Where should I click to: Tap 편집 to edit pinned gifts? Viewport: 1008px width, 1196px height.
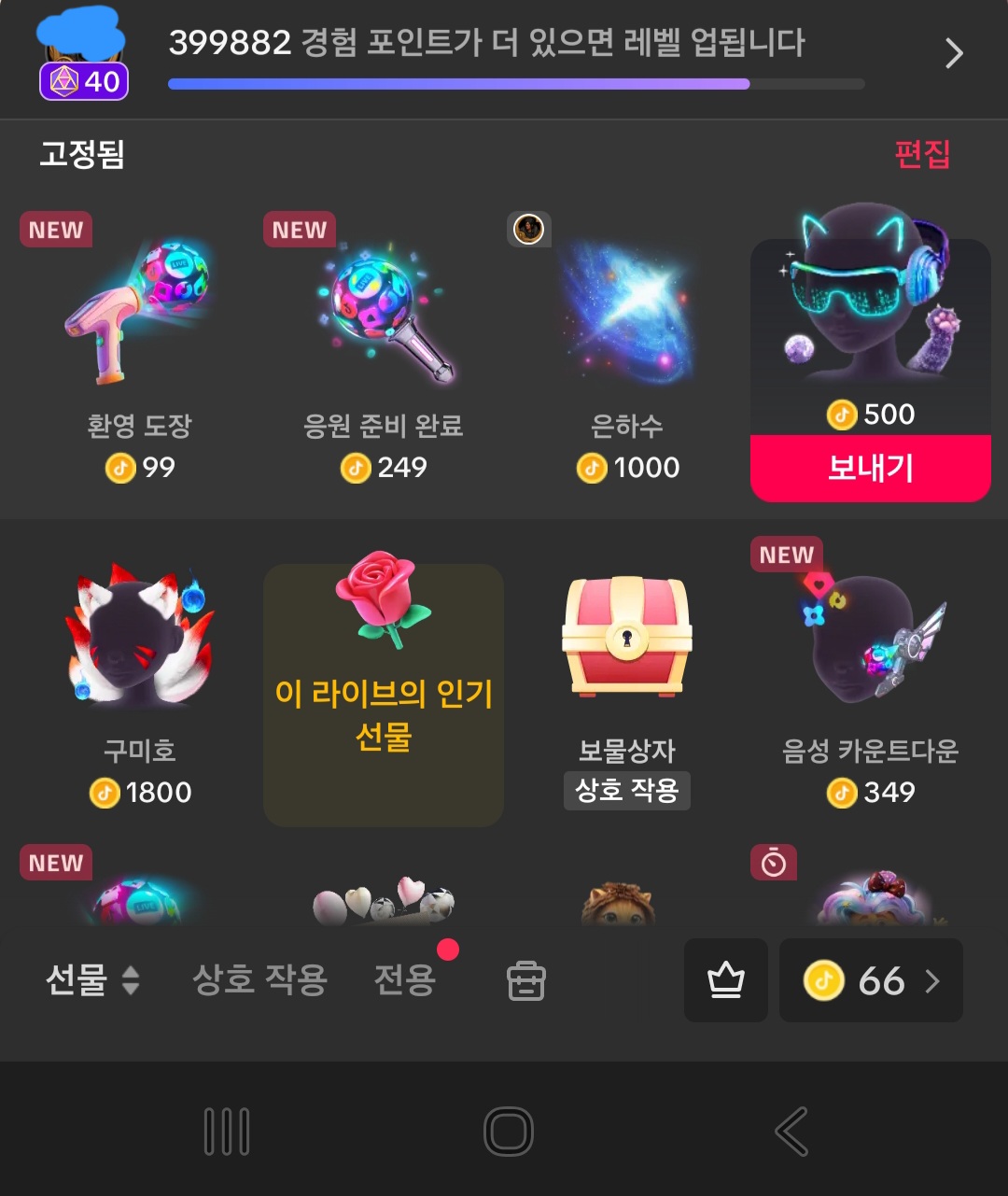click(x=922, y=154)
